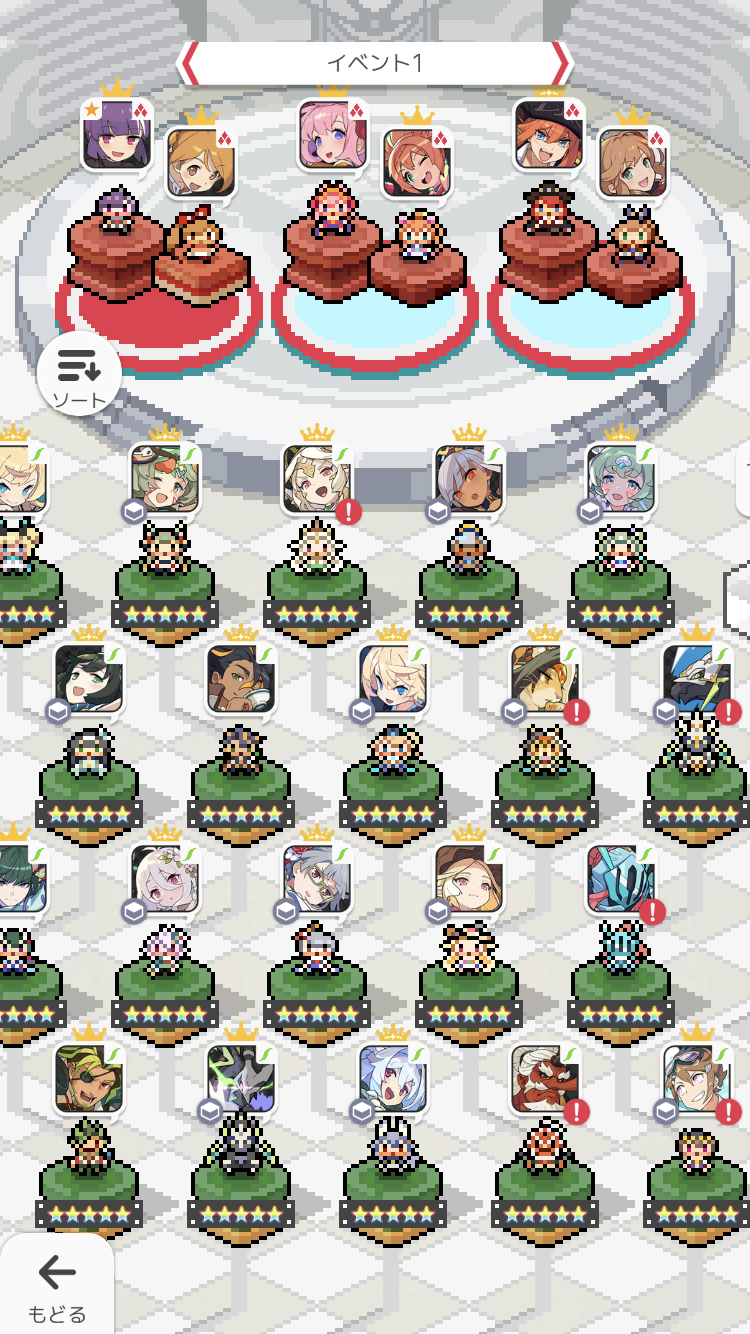Viewport: 750px width, 1334px height.
Task: Pick the mint-haired girl with hair ornament
Action: click(x=621, y=479)
